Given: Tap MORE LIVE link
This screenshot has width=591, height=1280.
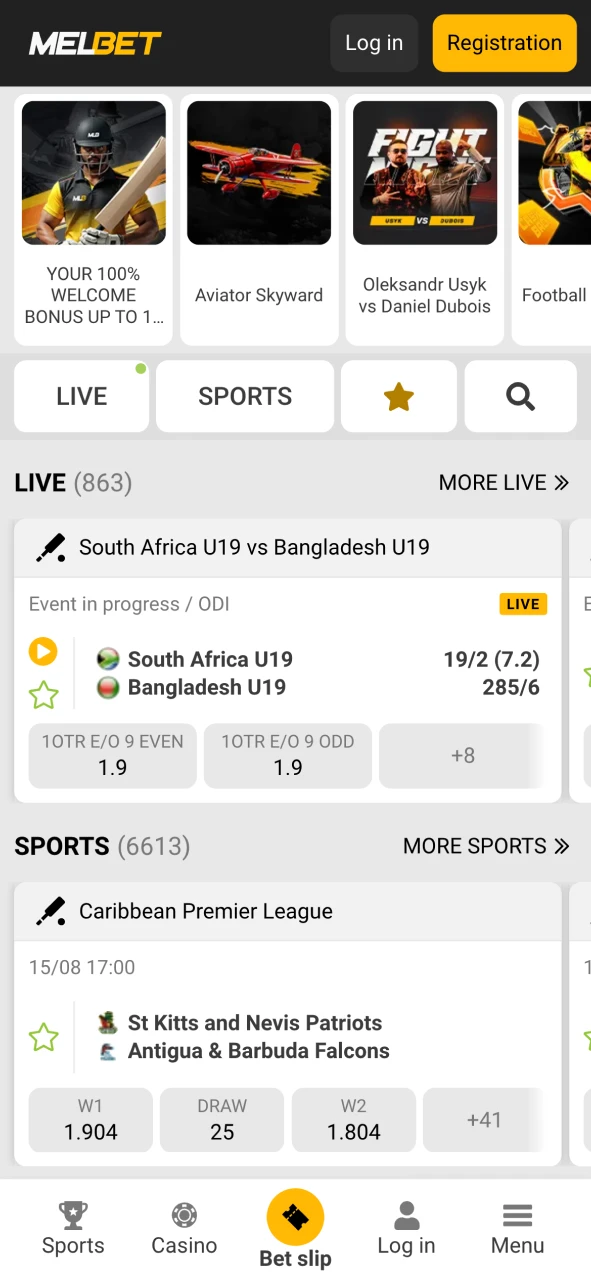Looking at the screenshot, I should tap(504, 483).
